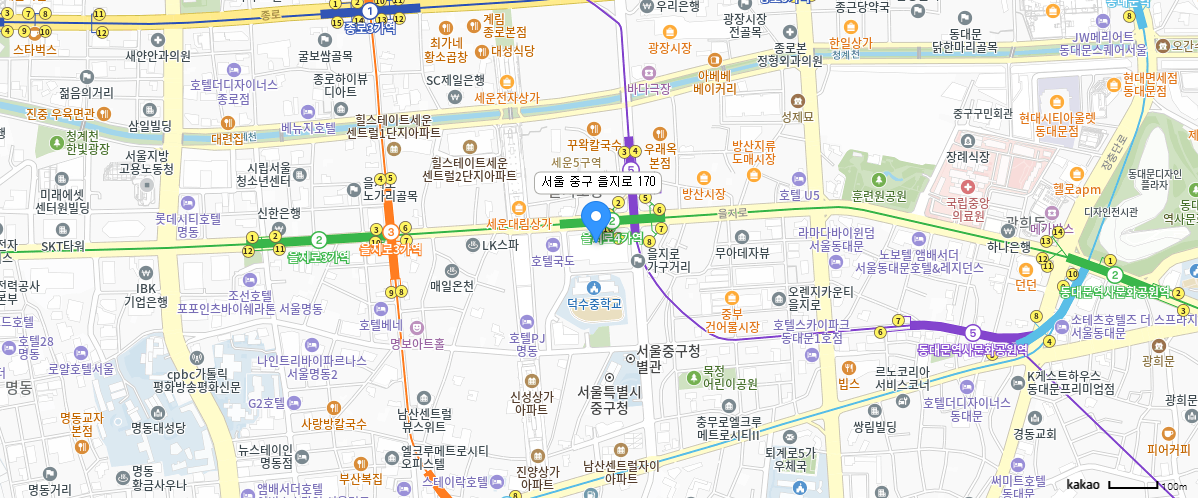The image size is (1198, 498).
Task: Open 덕수중학교 place on map
Action: click(x=593, y=302)
